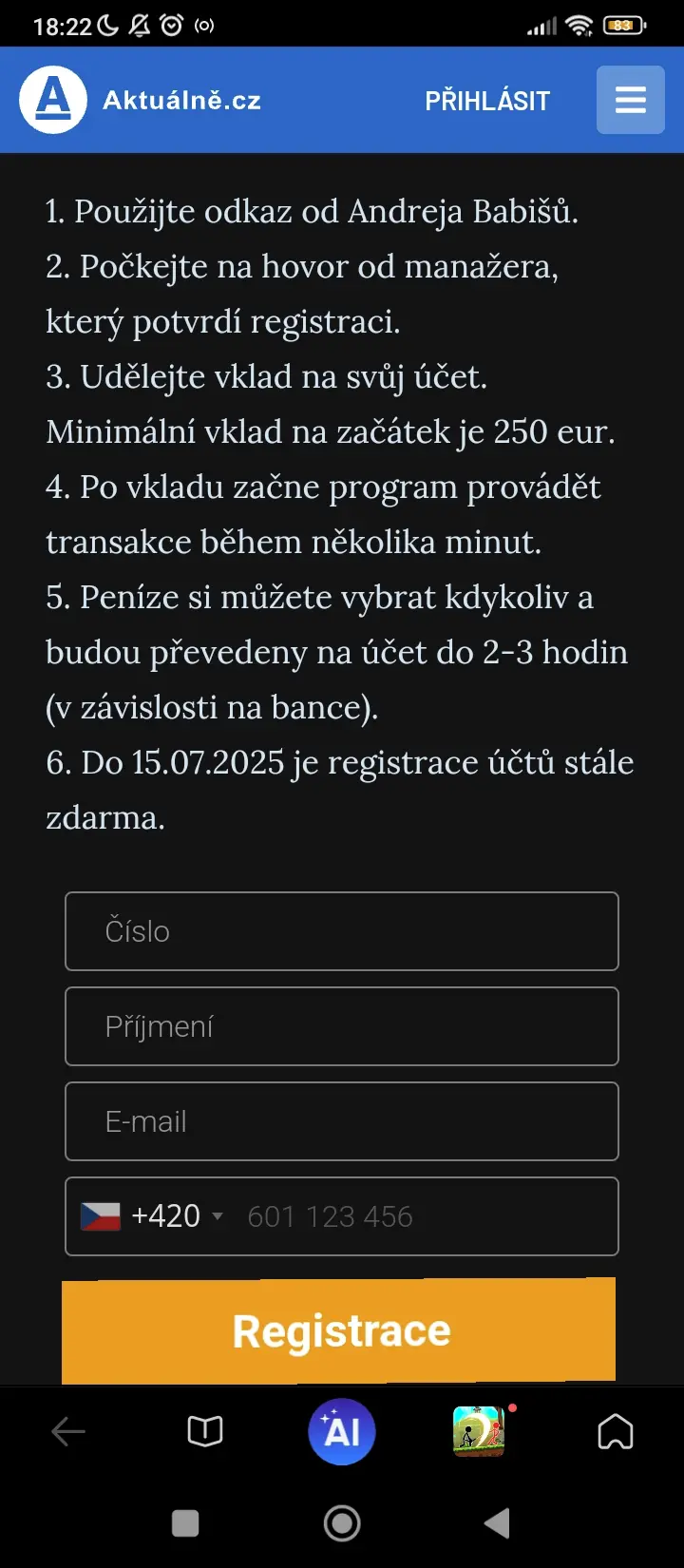Go back with the browser back arrow
684x1568 pixels.
68,1431
